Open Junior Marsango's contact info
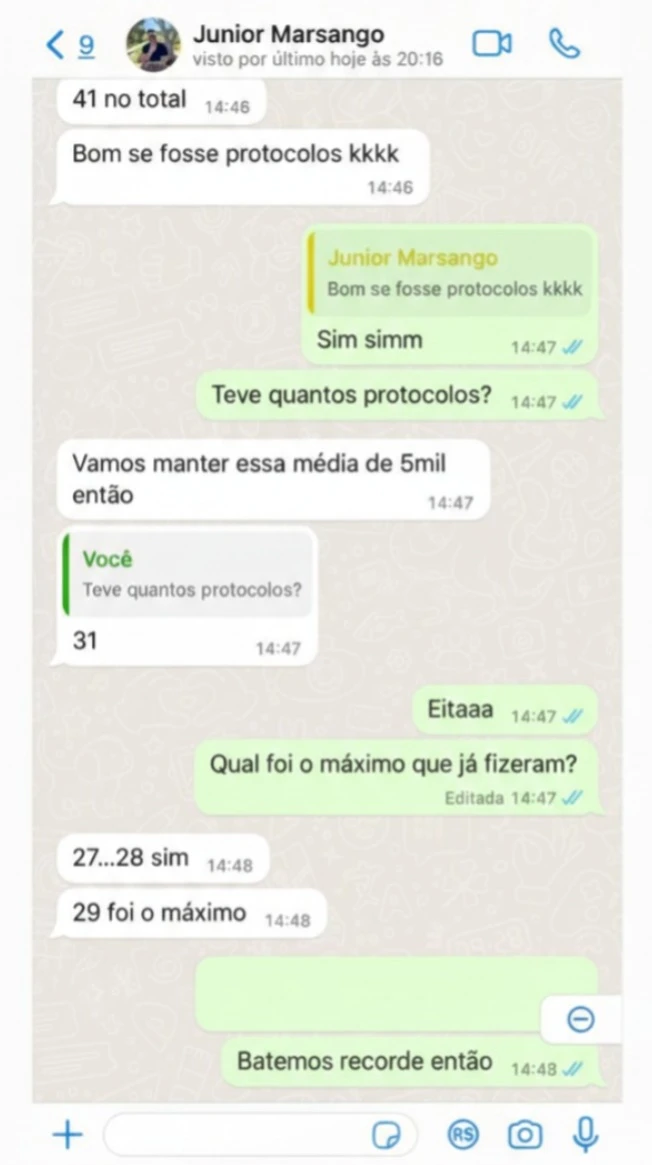The width and height of the screenshot is (652, 1165). pos(290,45)
